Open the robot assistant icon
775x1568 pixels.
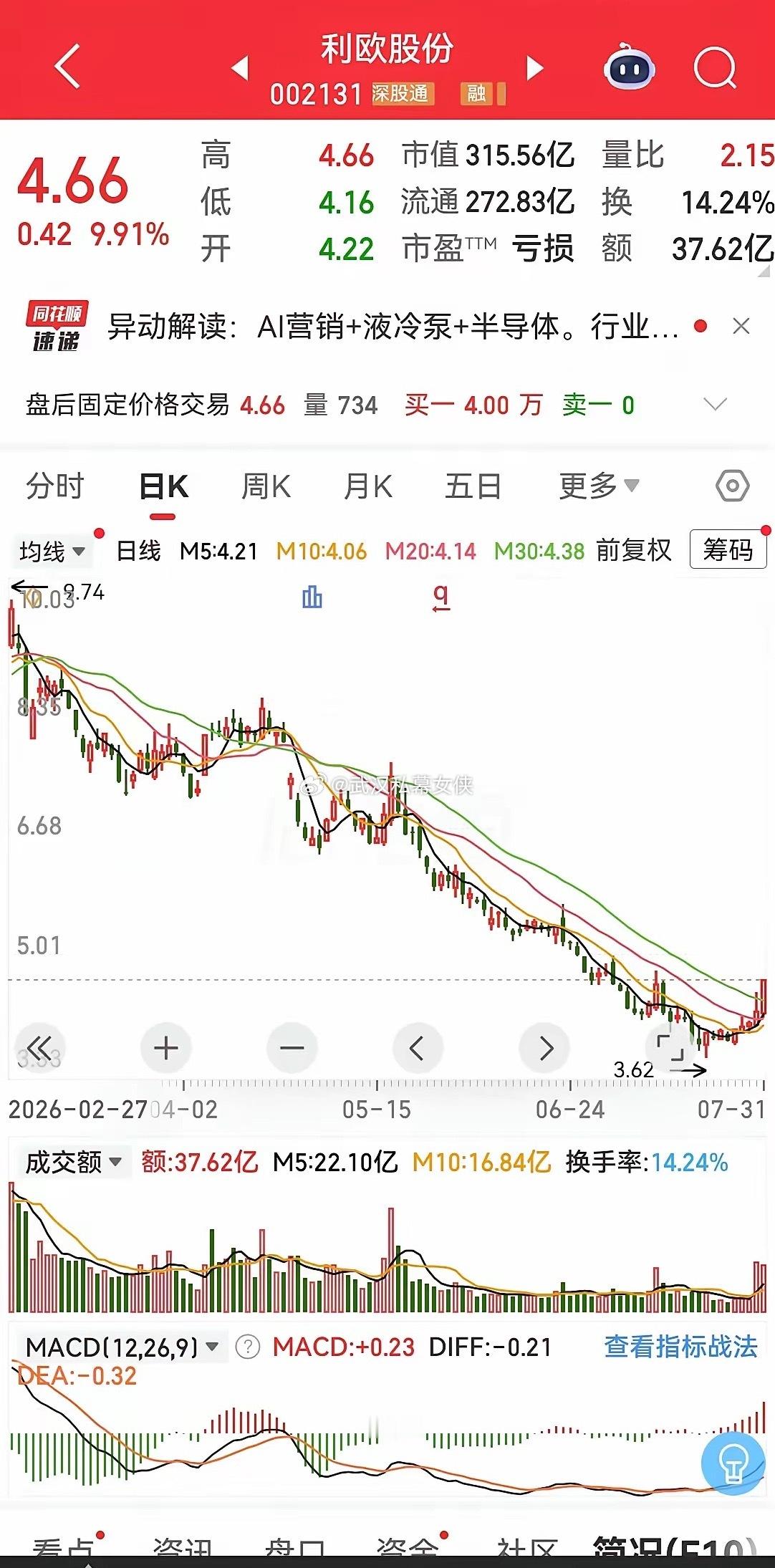[x=629, y=68]
